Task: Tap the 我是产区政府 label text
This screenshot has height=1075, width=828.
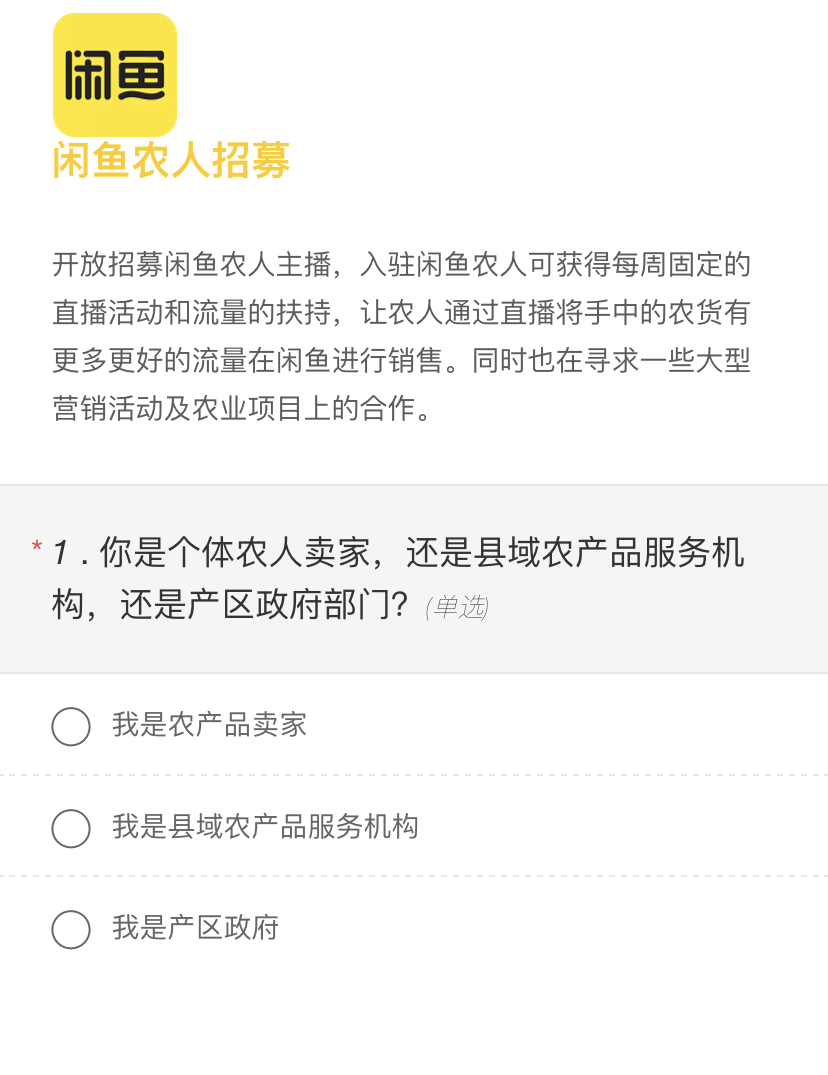Action: [197, 929]
